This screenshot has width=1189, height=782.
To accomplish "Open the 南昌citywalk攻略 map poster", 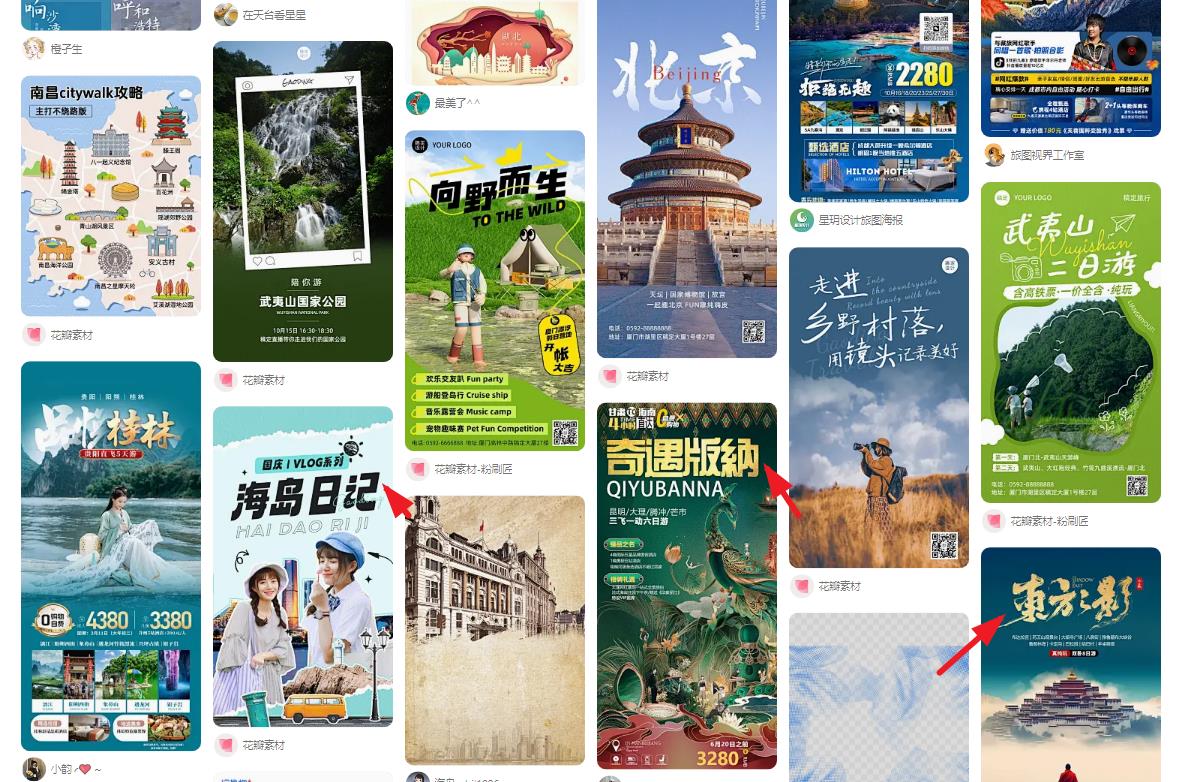I will [110, 196].
